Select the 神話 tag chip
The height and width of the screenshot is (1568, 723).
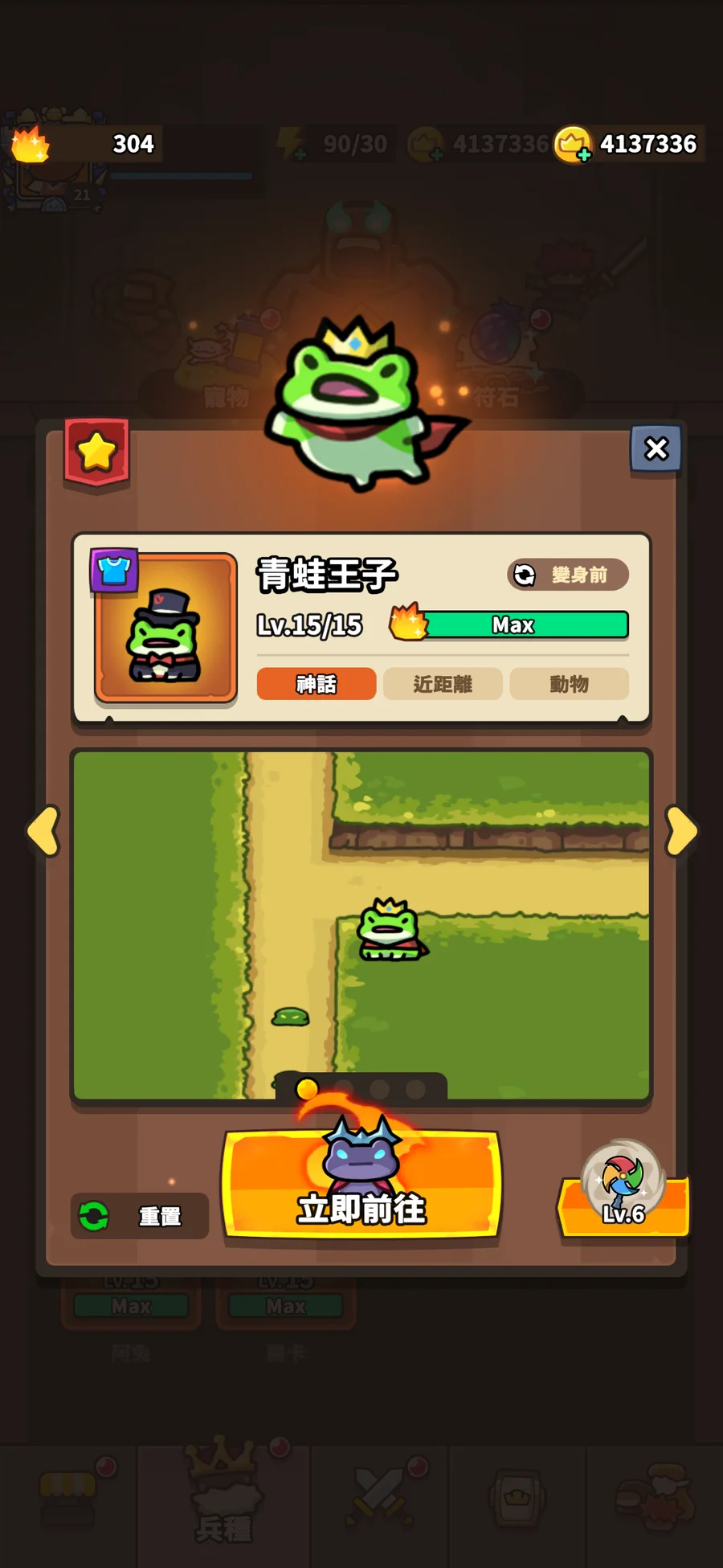pyautogui.click(x=317, y=684)
